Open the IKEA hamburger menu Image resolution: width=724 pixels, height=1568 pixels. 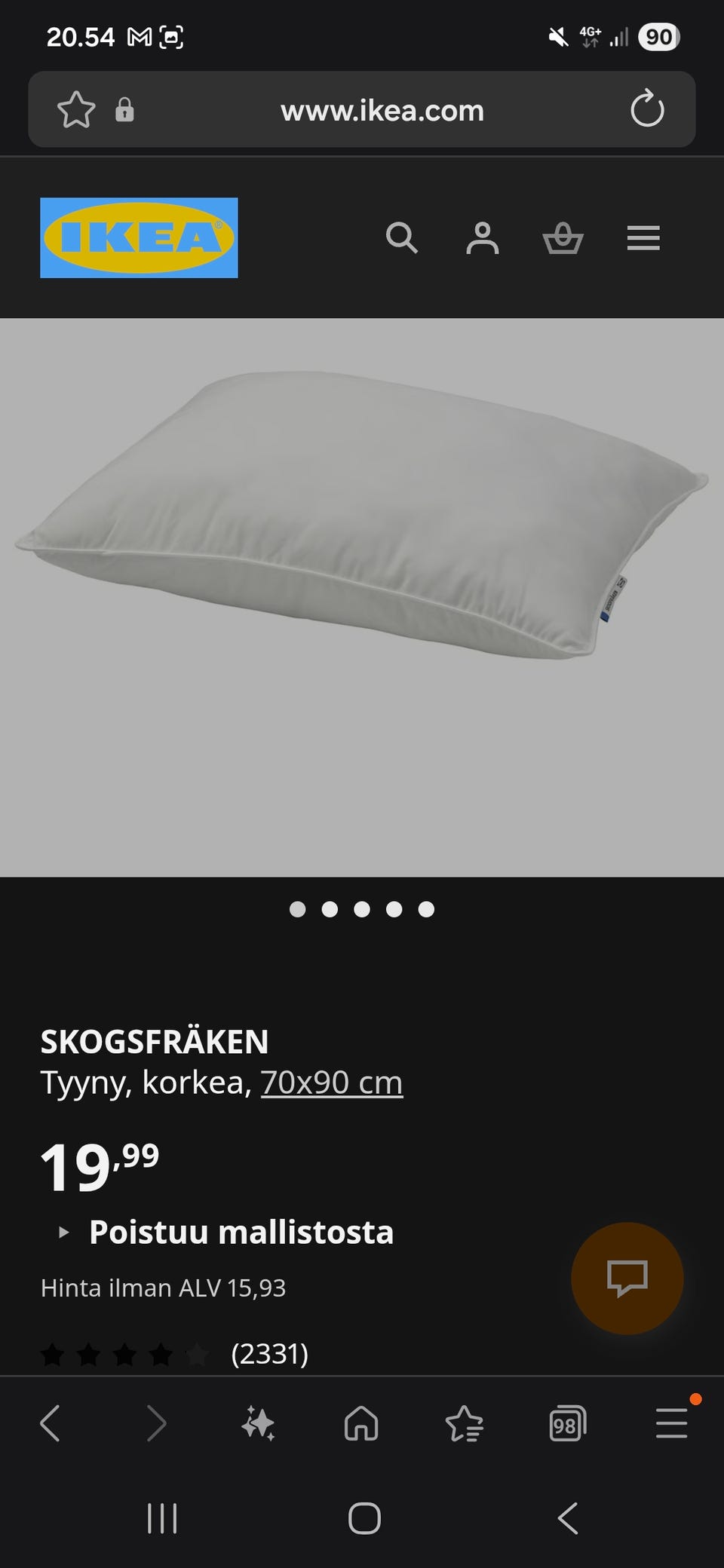click(x=643, y=238)
